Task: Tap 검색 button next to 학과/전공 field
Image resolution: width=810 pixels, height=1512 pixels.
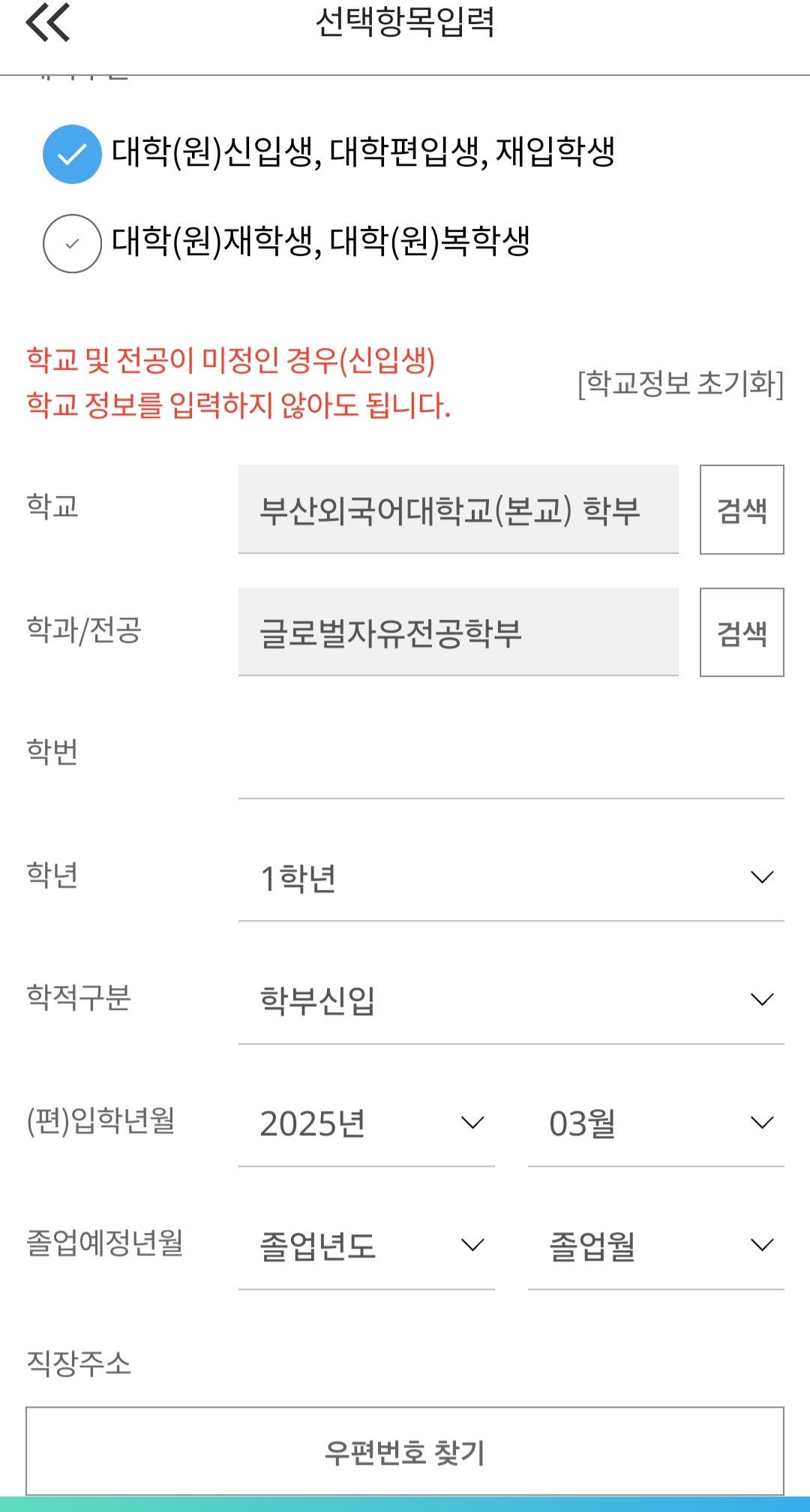Action: (741, 633)
